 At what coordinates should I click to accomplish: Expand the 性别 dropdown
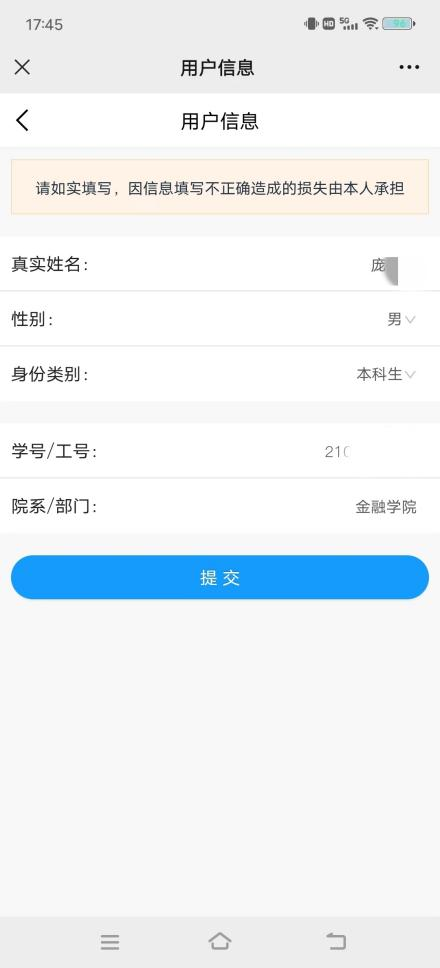coord(220,319)
